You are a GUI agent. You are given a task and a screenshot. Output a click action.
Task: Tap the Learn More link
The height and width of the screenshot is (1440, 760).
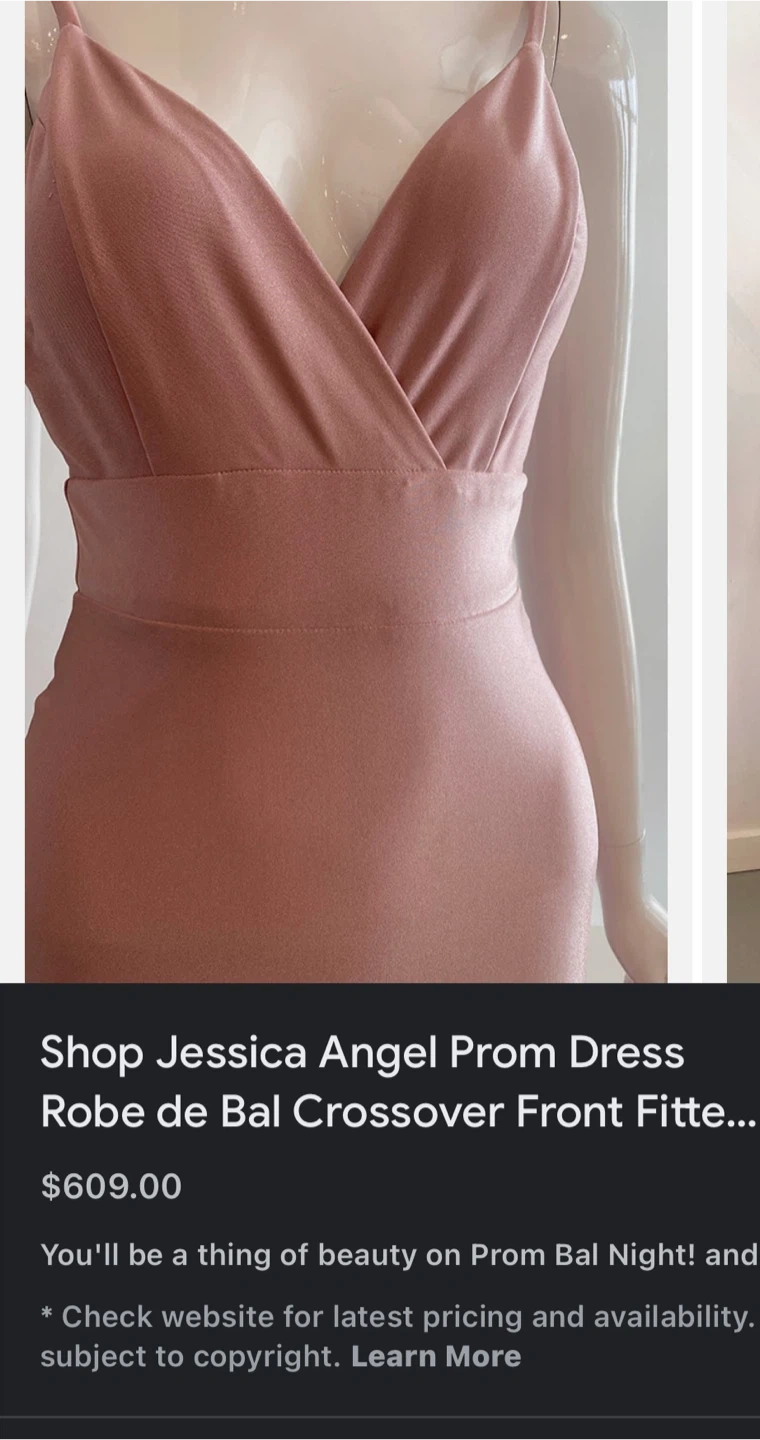point(436,1357)
